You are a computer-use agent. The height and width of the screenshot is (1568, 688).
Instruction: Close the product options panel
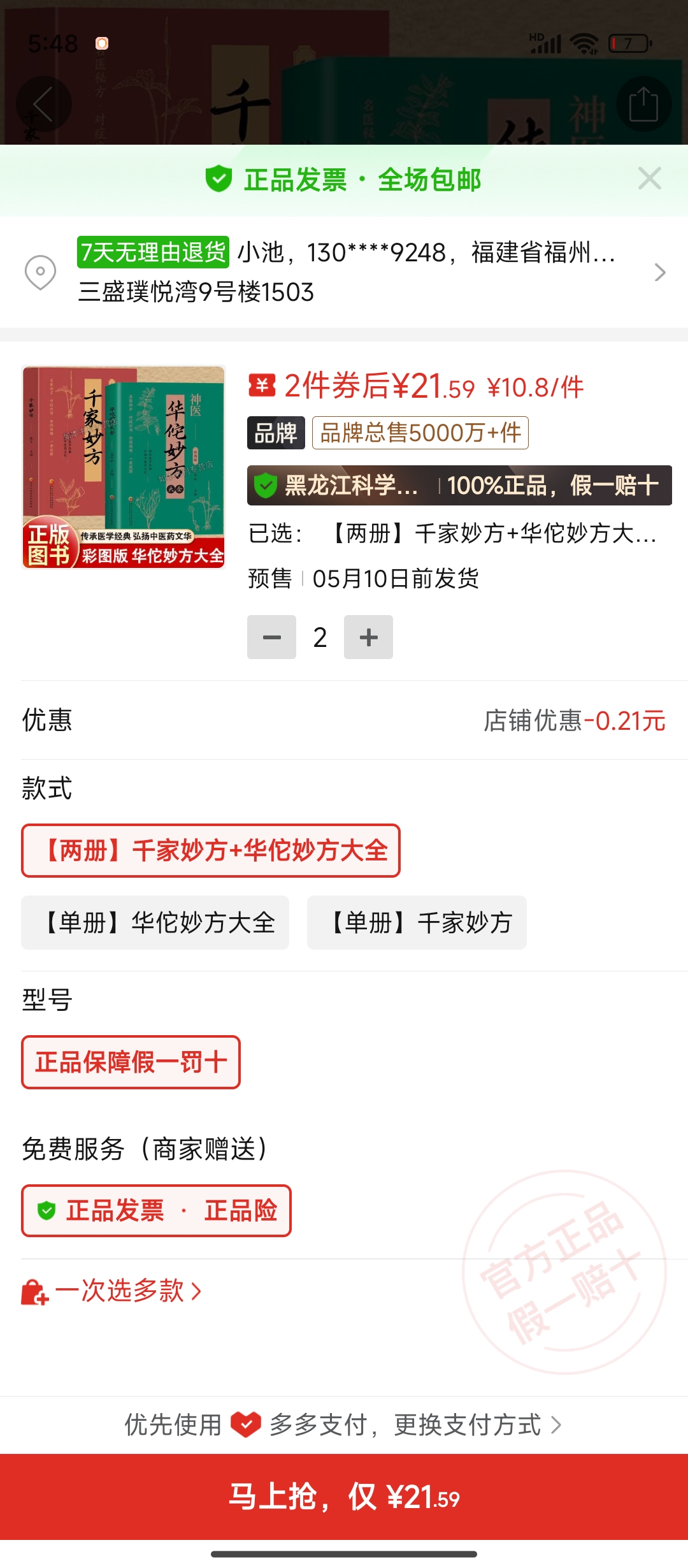tap(649, 178)
